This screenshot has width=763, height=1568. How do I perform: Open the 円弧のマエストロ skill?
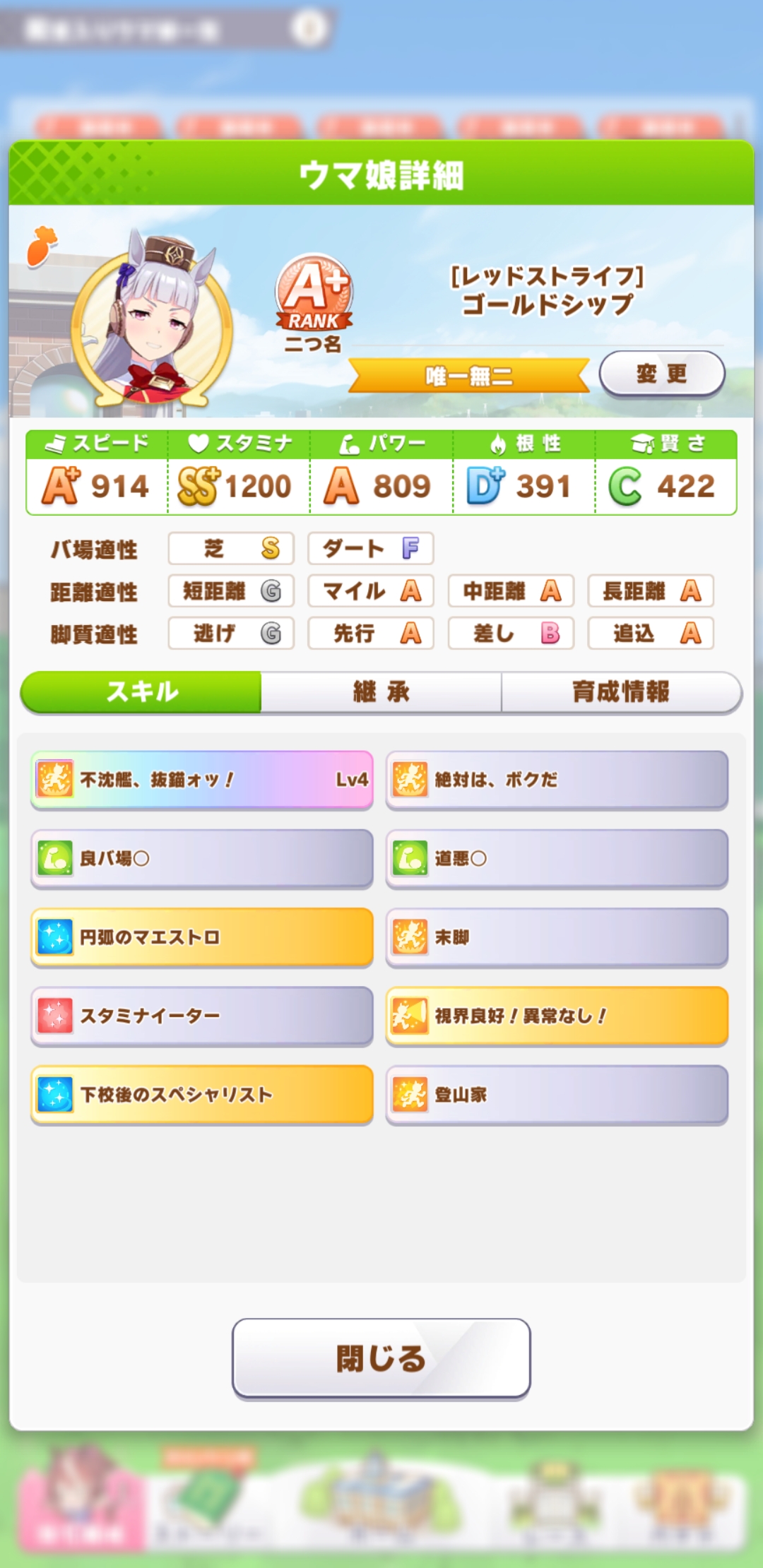coord(202,937)
